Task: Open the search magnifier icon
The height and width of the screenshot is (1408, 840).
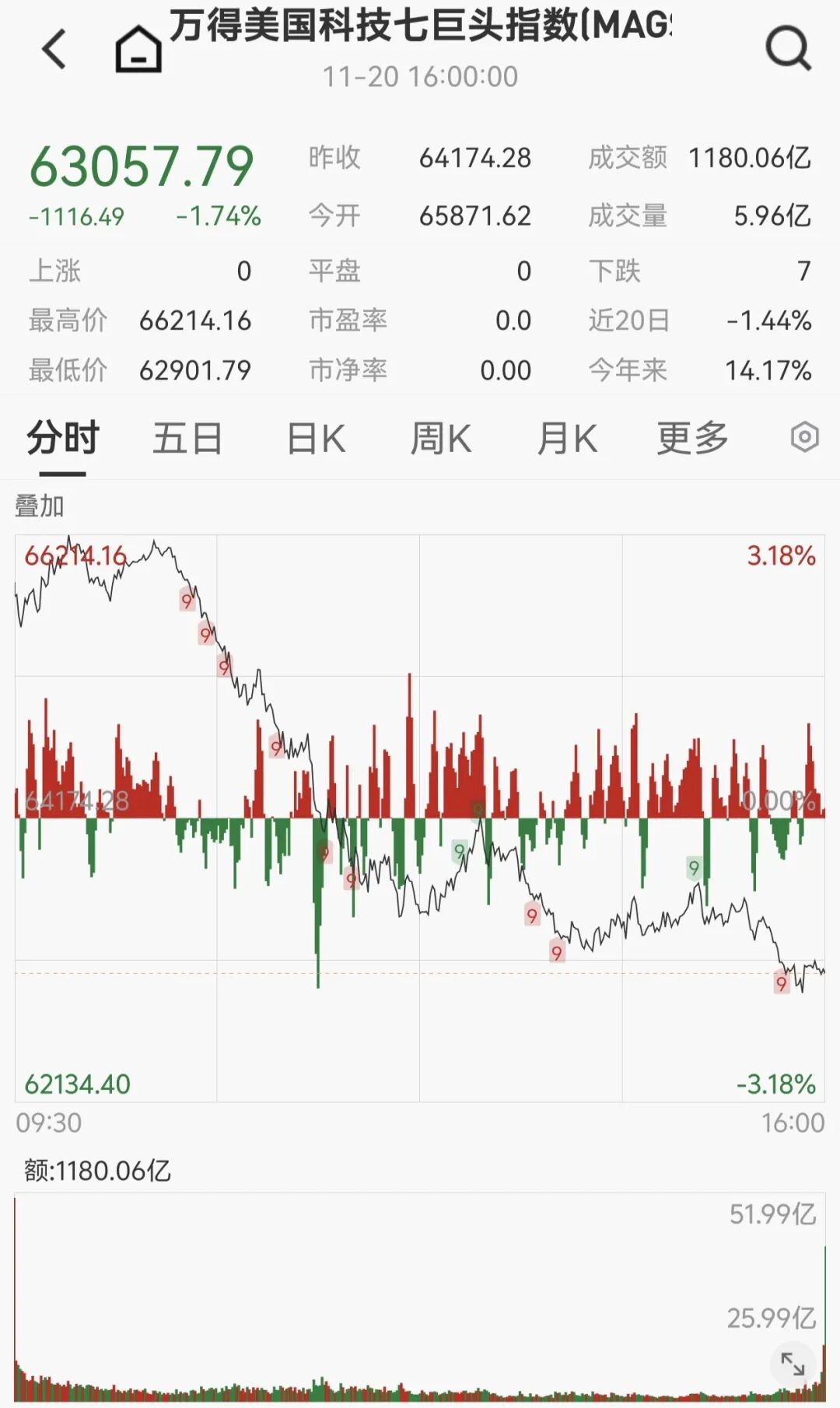Action: 788,48
